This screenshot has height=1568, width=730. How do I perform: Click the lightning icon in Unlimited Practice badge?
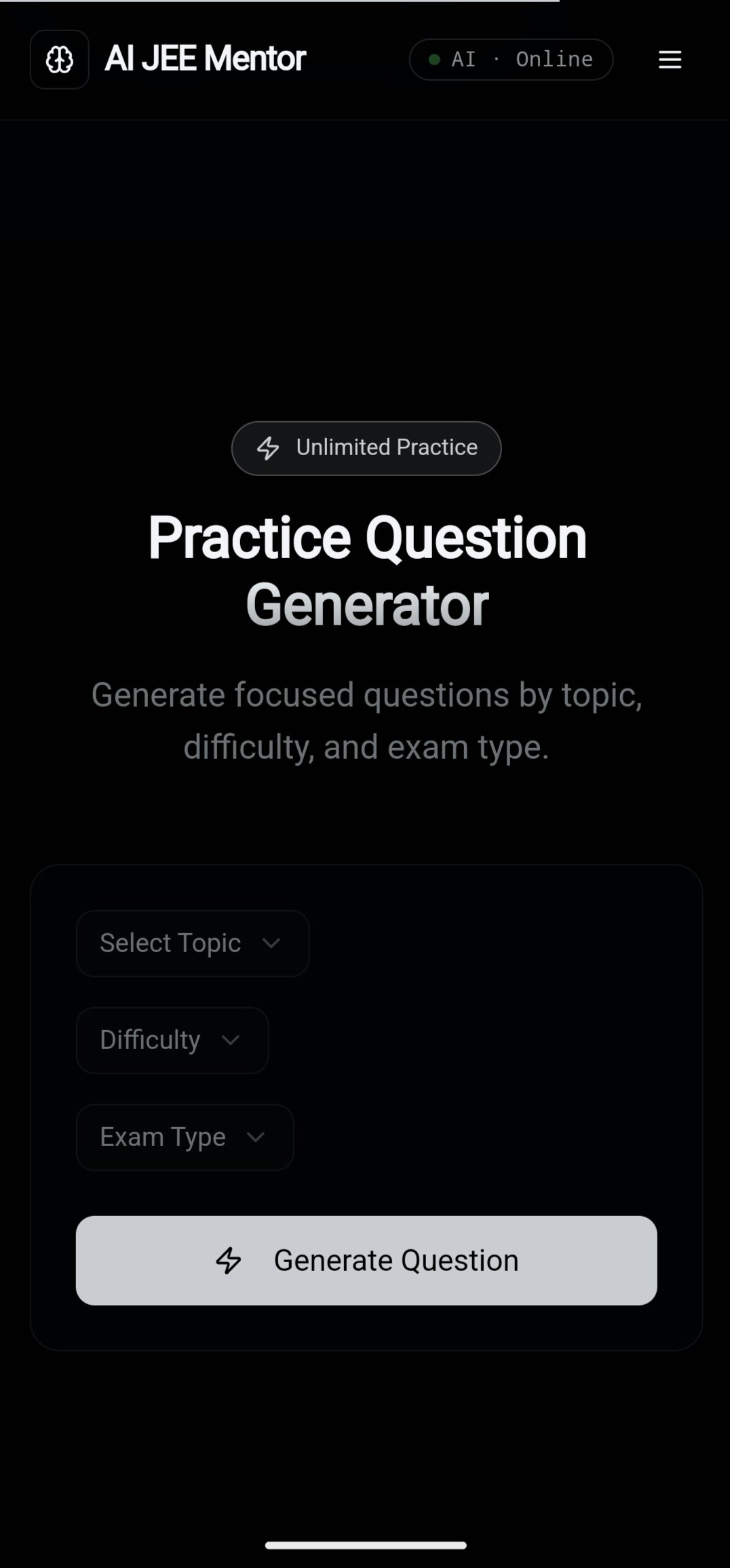(x=269, y=448)
